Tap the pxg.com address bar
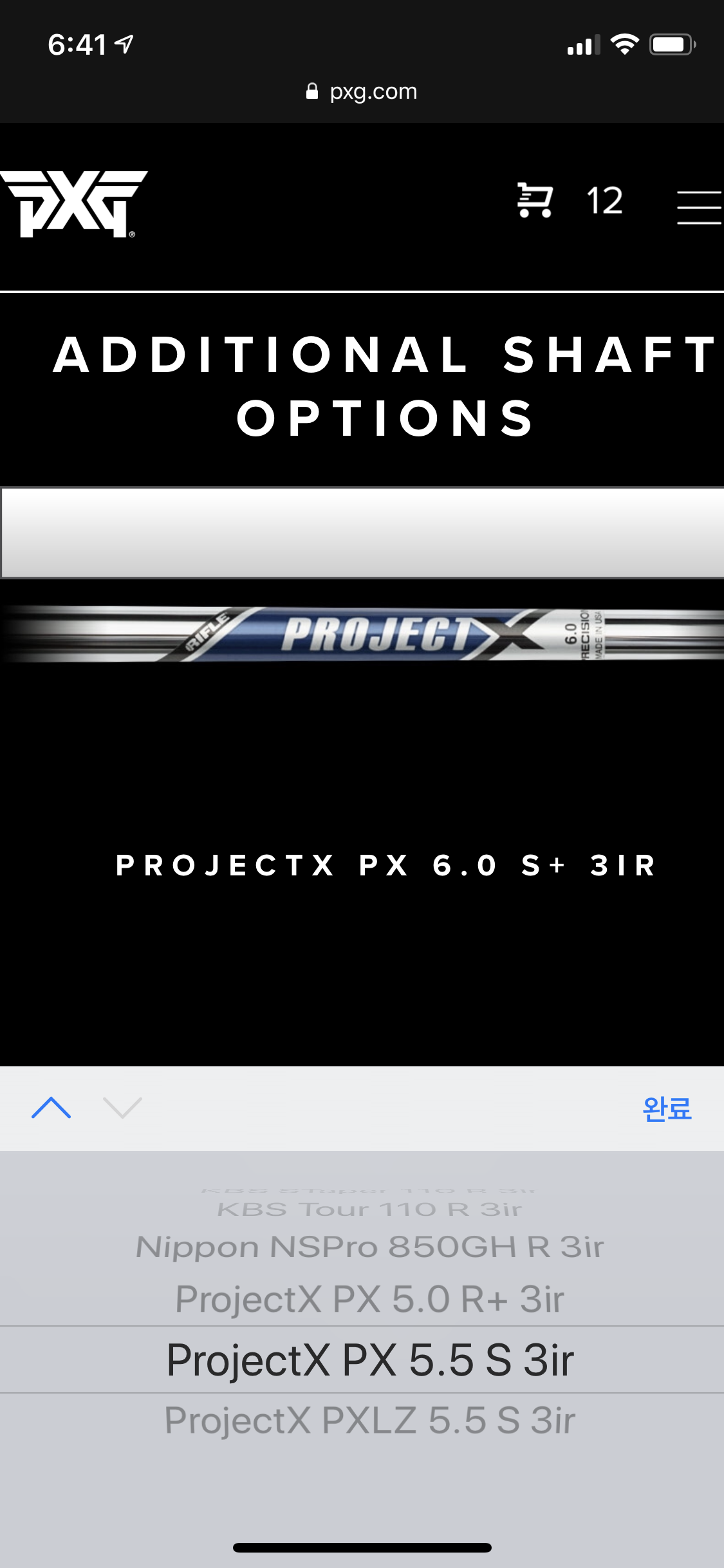Viewport: 724px width, 1568px height. pos(362,92)
